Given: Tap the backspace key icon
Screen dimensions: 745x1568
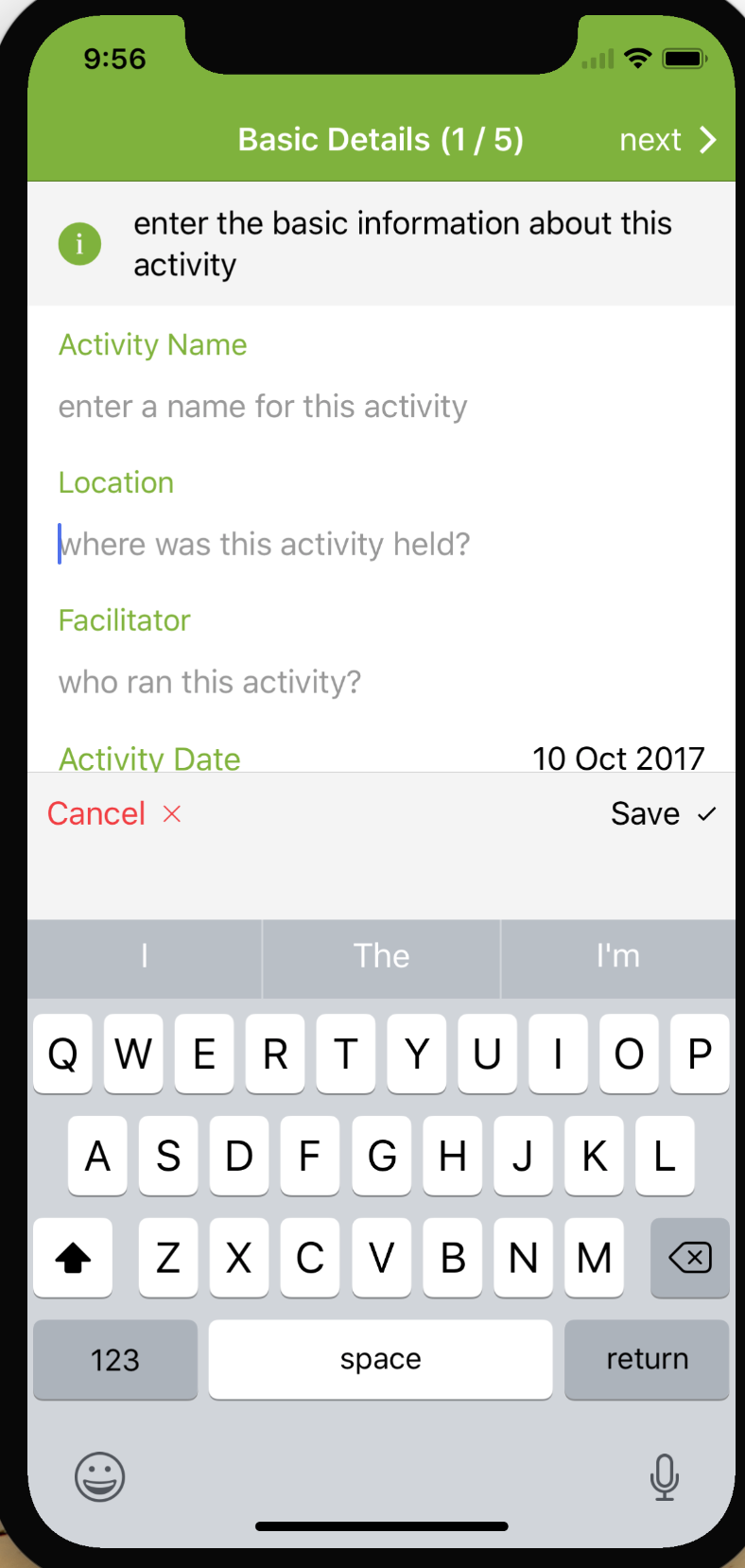Looking at the screenshot, I should tap(689, 1258).
